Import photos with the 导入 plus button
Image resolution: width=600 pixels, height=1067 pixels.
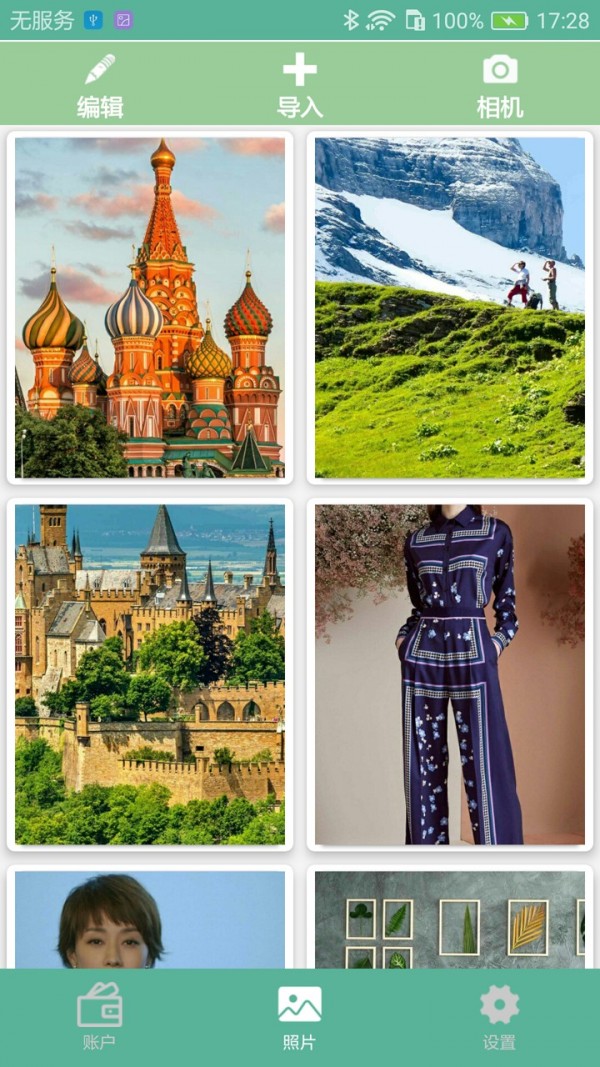tap(300, 85)
